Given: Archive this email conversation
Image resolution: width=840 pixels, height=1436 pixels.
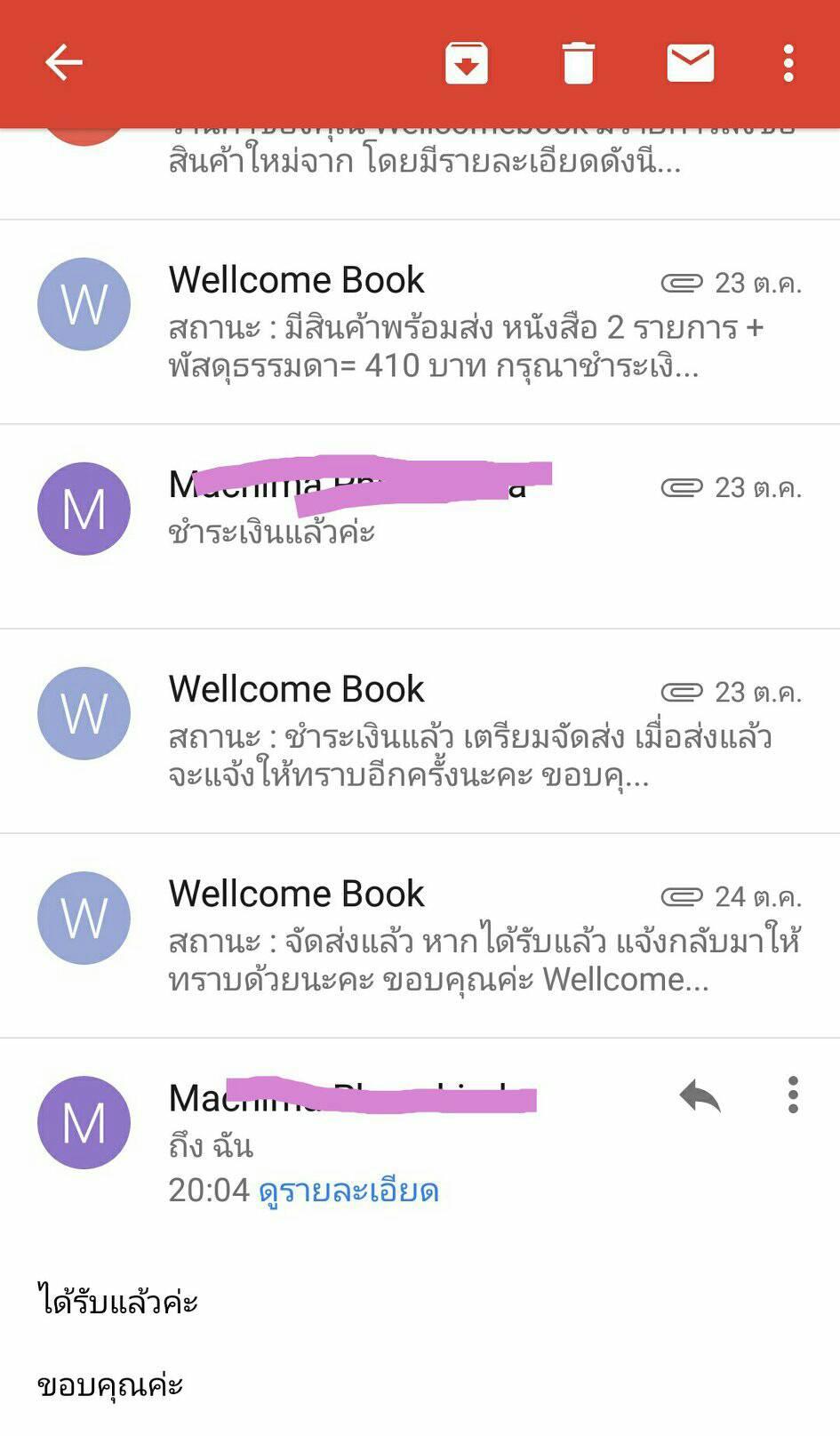Looking at the screenshot, I should [x=467, y=63].
